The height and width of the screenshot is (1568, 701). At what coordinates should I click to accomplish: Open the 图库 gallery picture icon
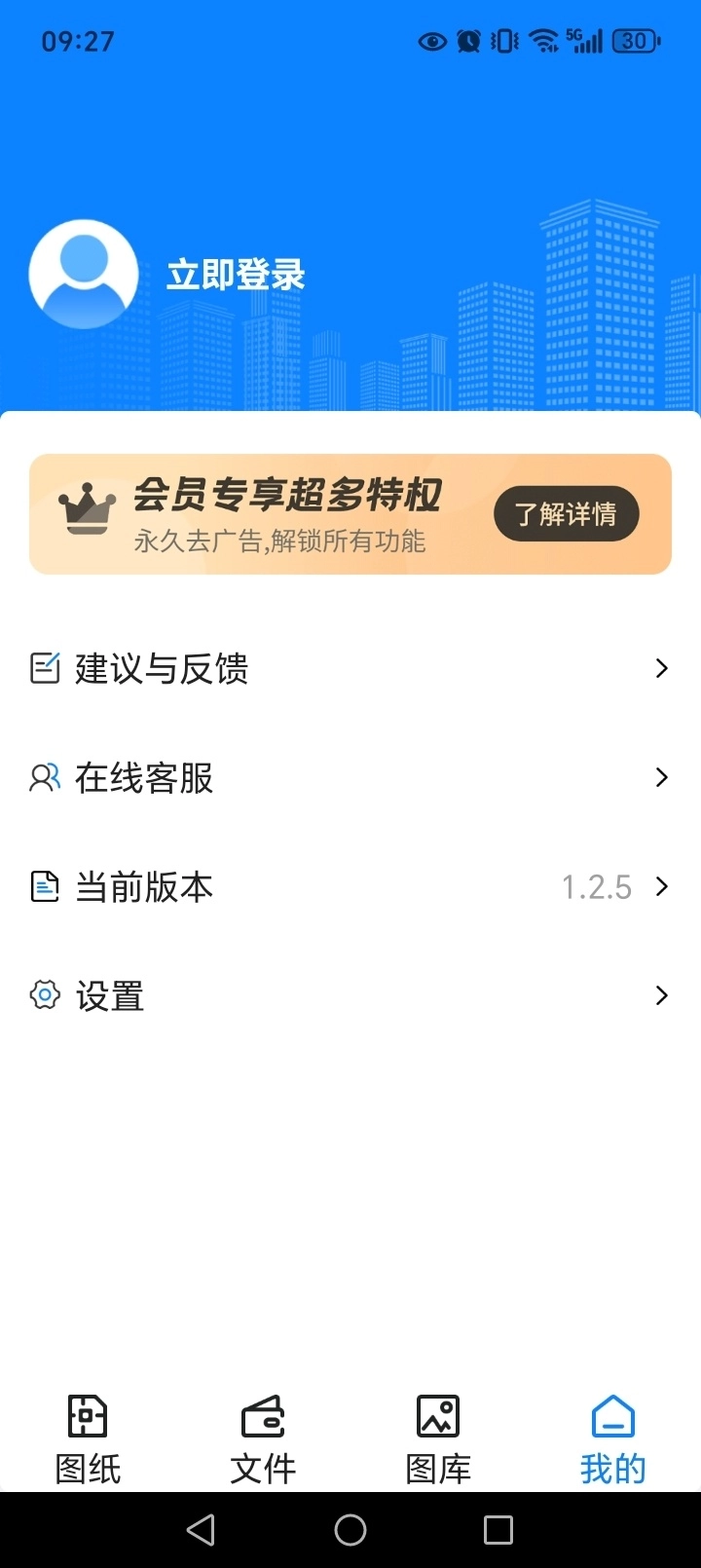(x=437, y=1416)
